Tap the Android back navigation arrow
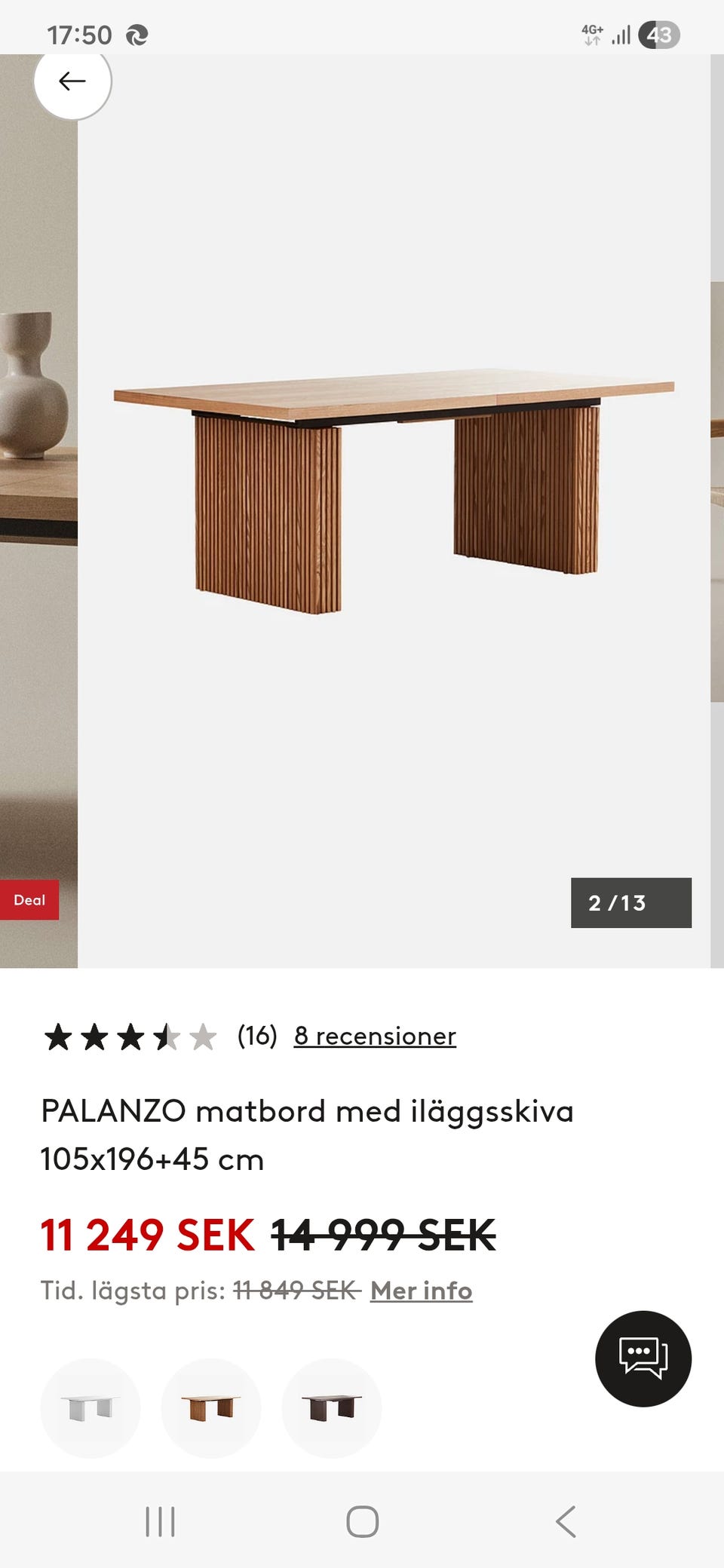The width and height of the screenshot is (724, 1568). click(x=566, y=1521)
